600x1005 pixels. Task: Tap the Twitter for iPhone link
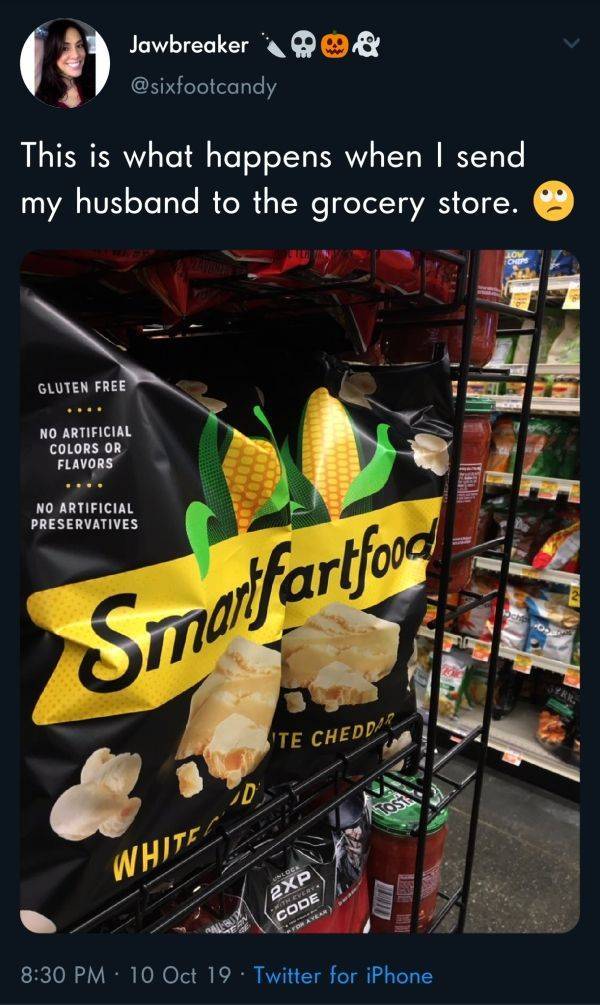[x=343, y=975]
